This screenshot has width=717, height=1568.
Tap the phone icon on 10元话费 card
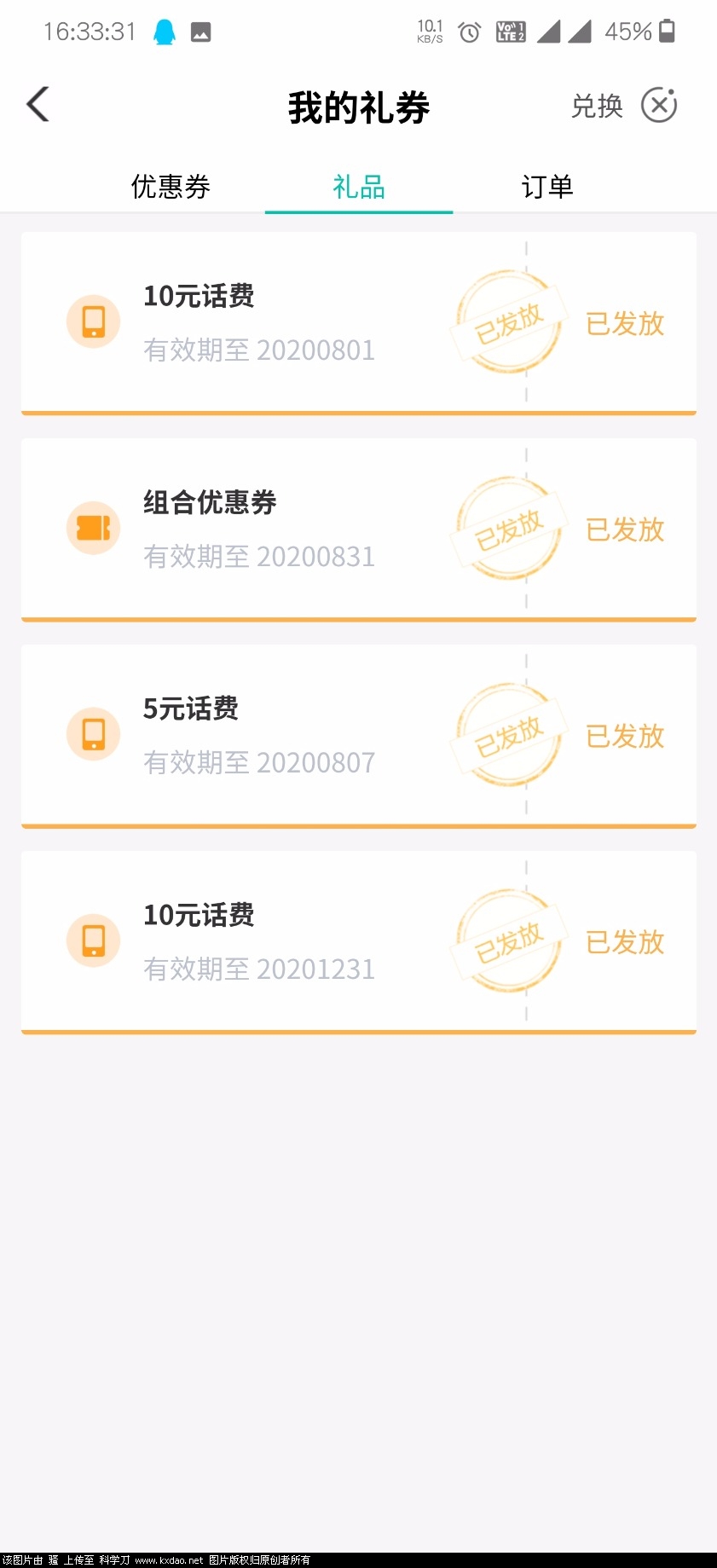tap(93, 321)
